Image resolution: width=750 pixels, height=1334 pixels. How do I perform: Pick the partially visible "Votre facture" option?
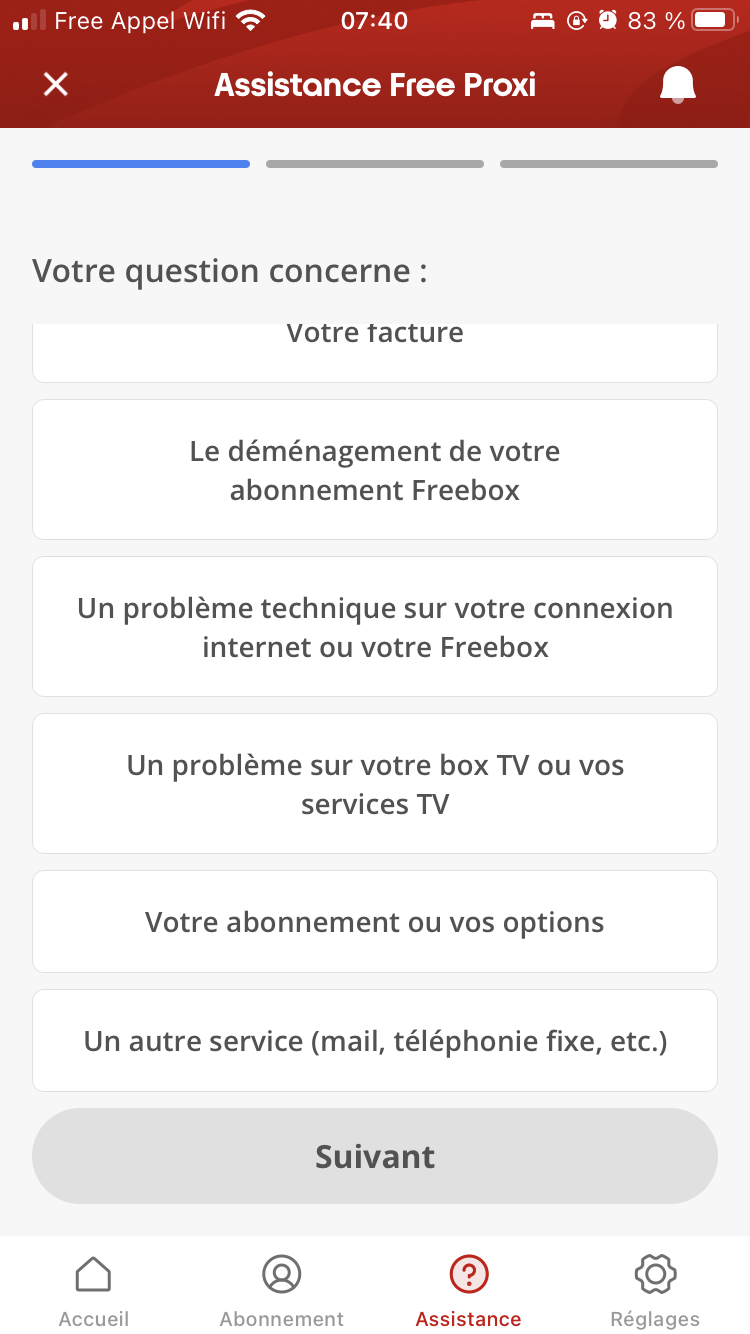click(x=375, y=350)
